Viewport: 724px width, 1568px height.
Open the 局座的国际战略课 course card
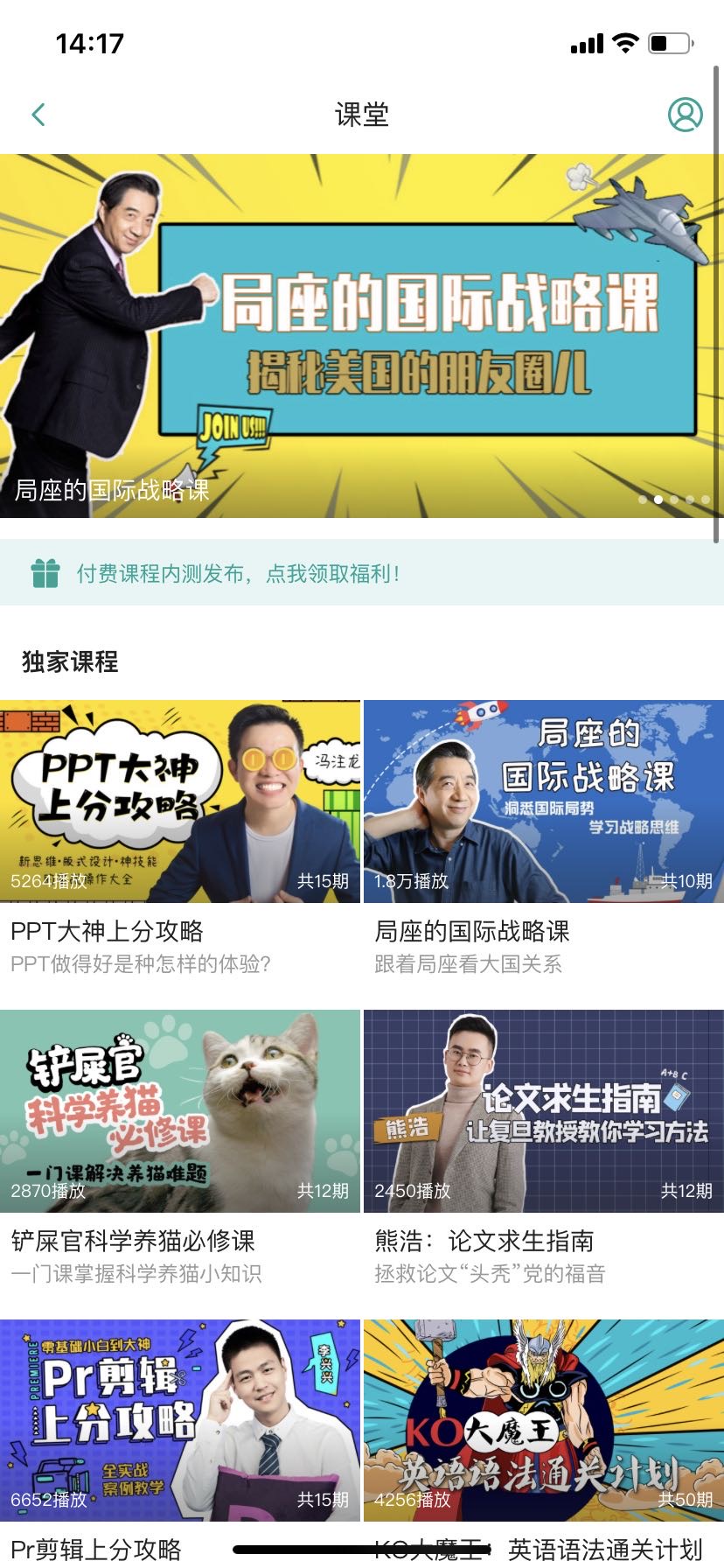(x=543, y=801)
